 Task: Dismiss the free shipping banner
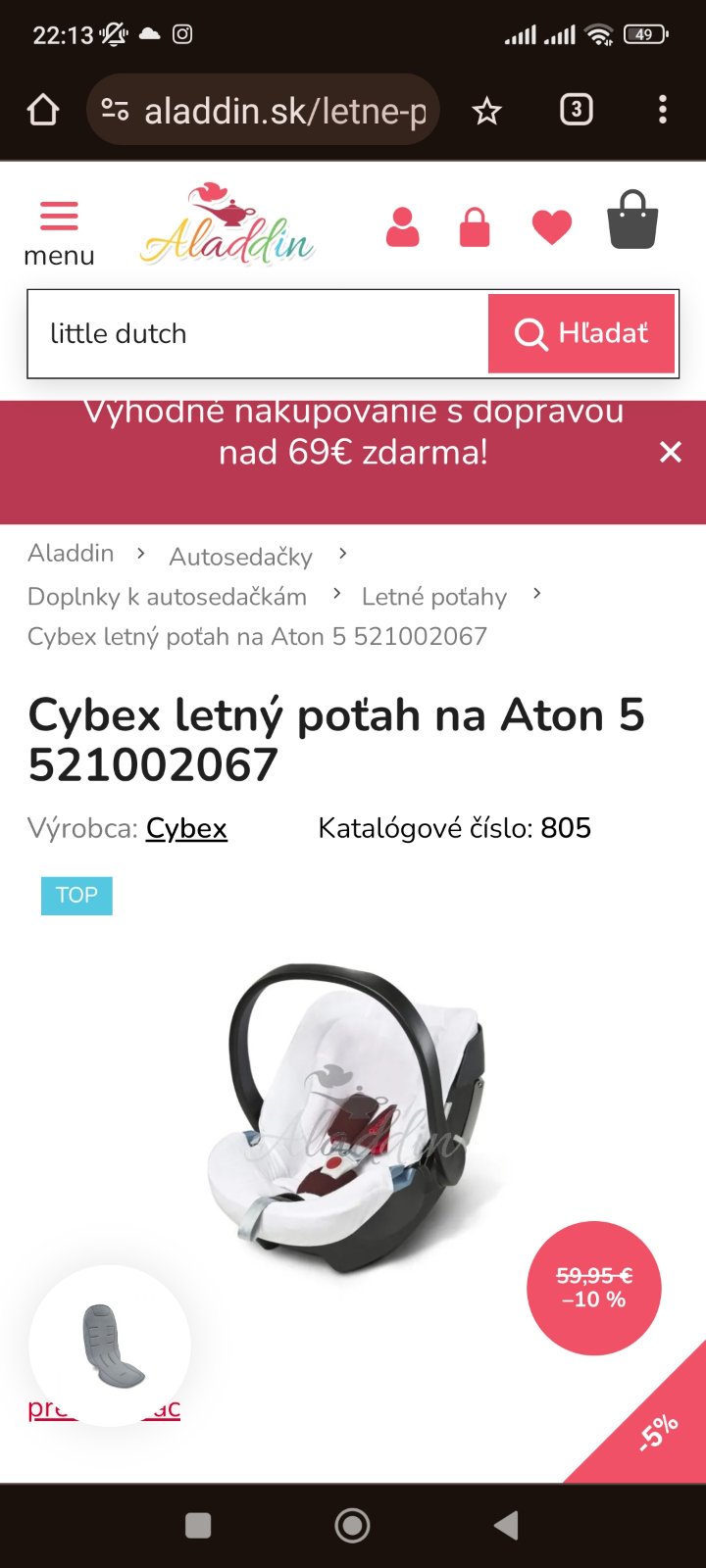pos(671,452)
